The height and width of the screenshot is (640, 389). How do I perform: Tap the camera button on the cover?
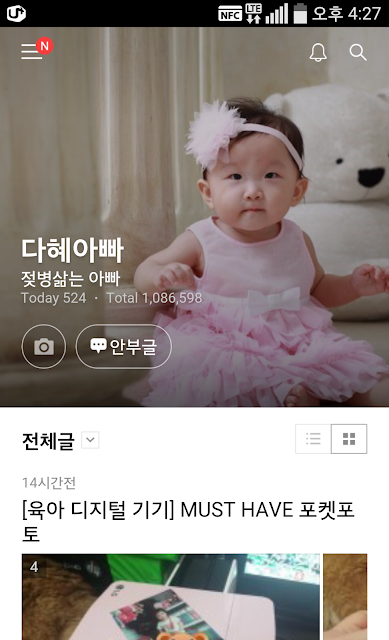click(x=44, y=347)
